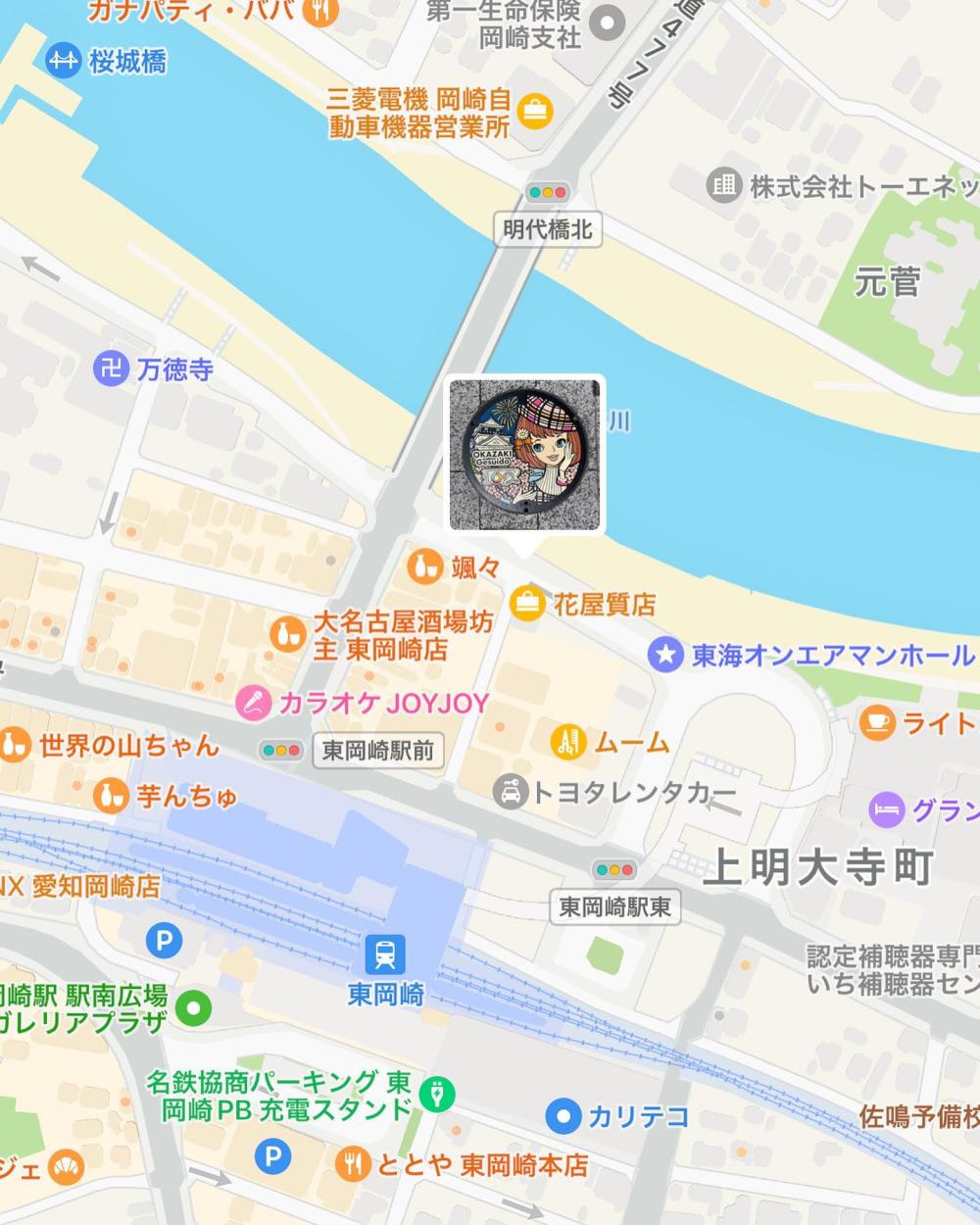This screenshot has height=1225, width=980.
Task: Open the 株式会社トーエネック building marker
Action: click(724, 185)
